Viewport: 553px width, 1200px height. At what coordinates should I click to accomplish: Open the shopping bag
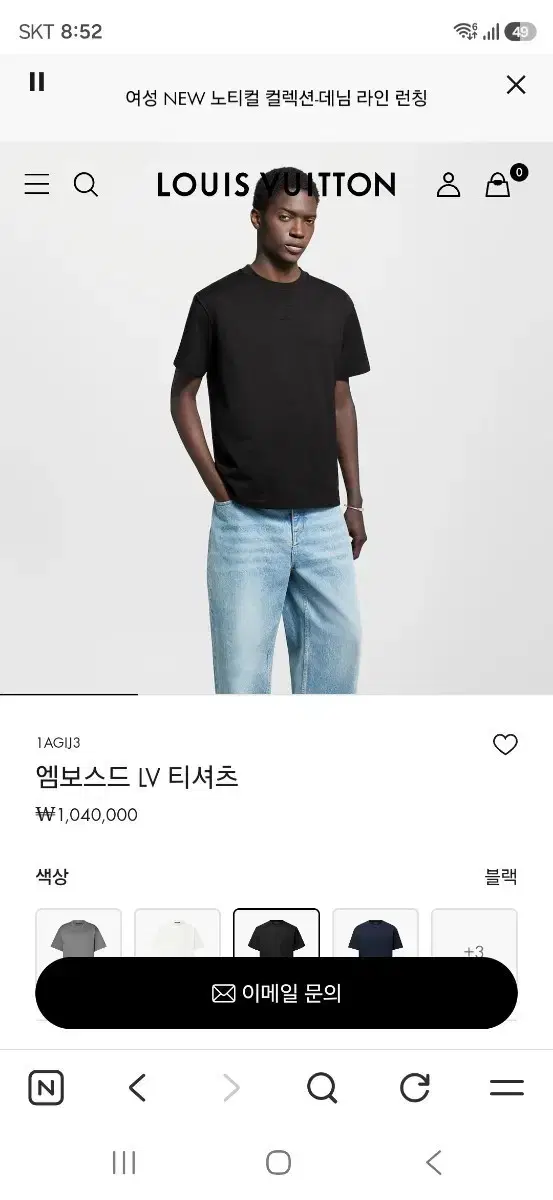(497, 184)
